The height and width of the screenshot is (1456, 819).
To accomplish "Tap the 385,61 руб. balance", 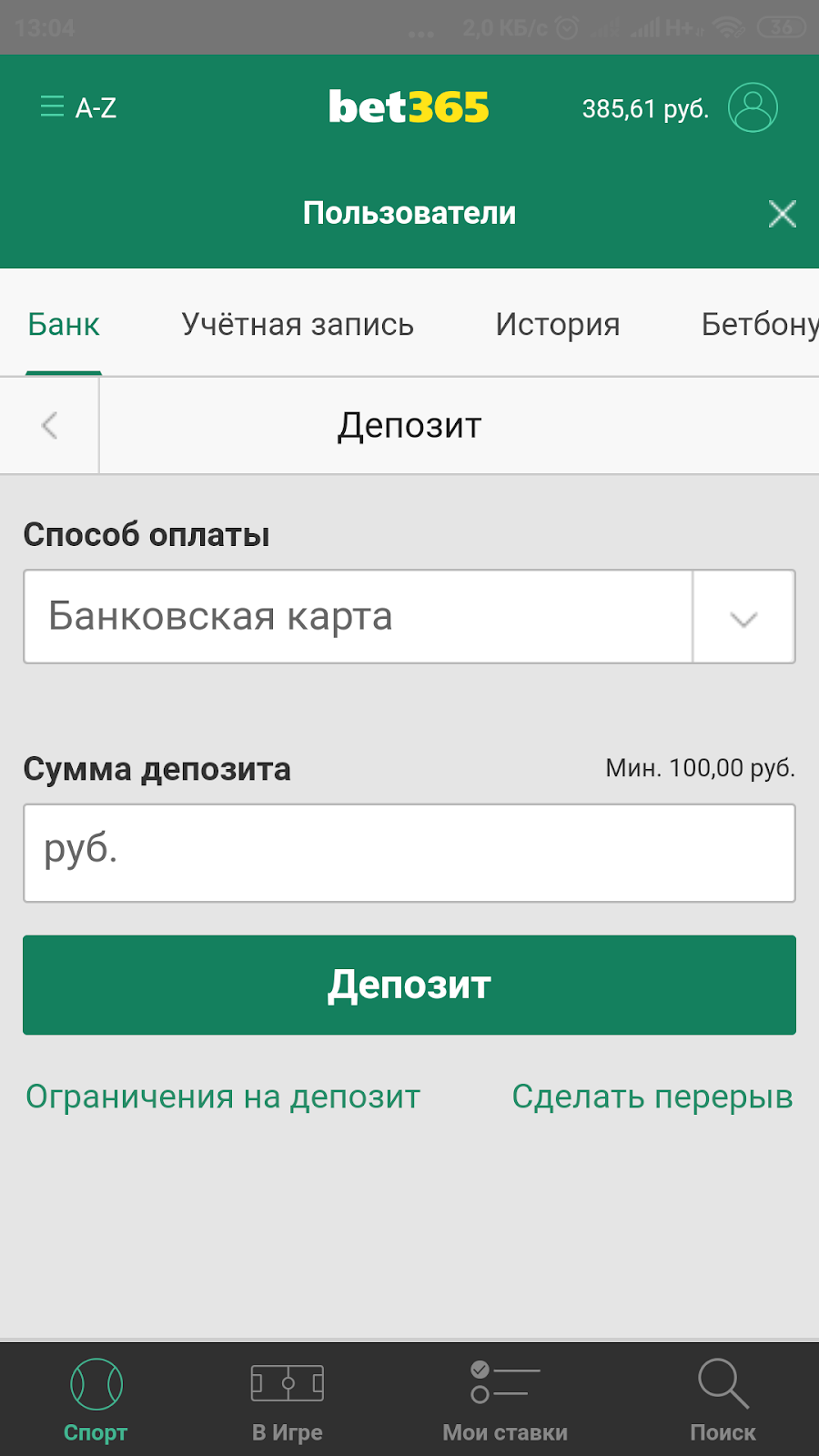I will click(x=645, y=109).
